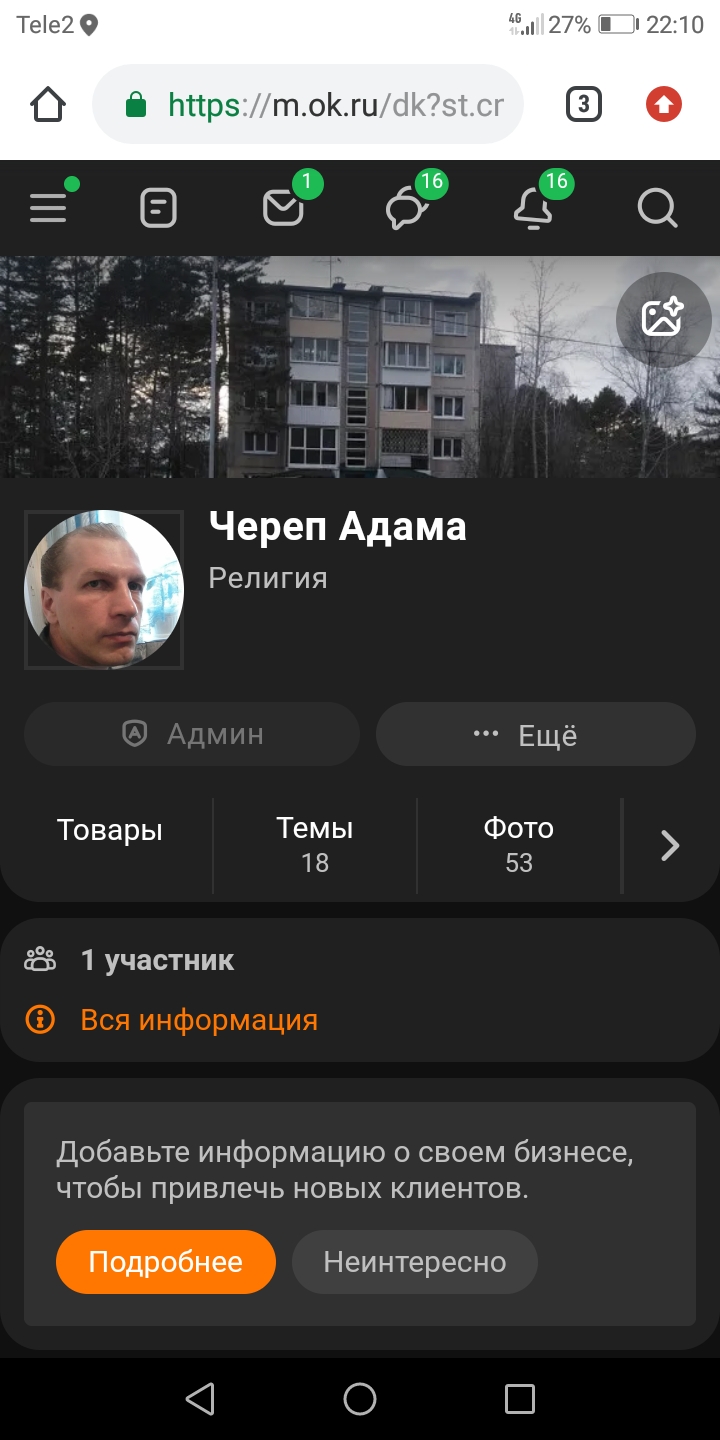Switch to the Темы tab

tap(315, 844)
